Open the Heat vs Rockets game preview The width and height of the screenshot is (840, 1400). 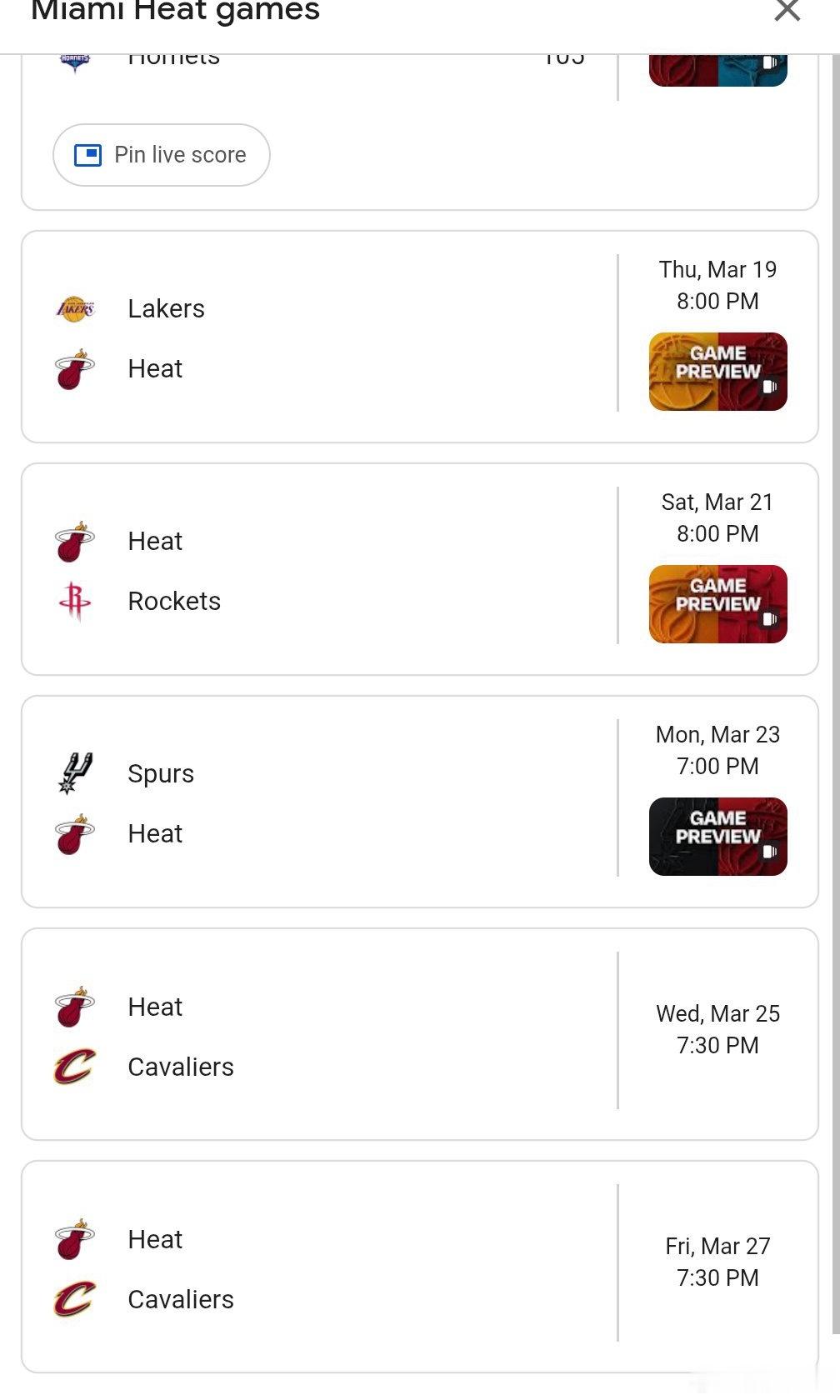(717, 604)
